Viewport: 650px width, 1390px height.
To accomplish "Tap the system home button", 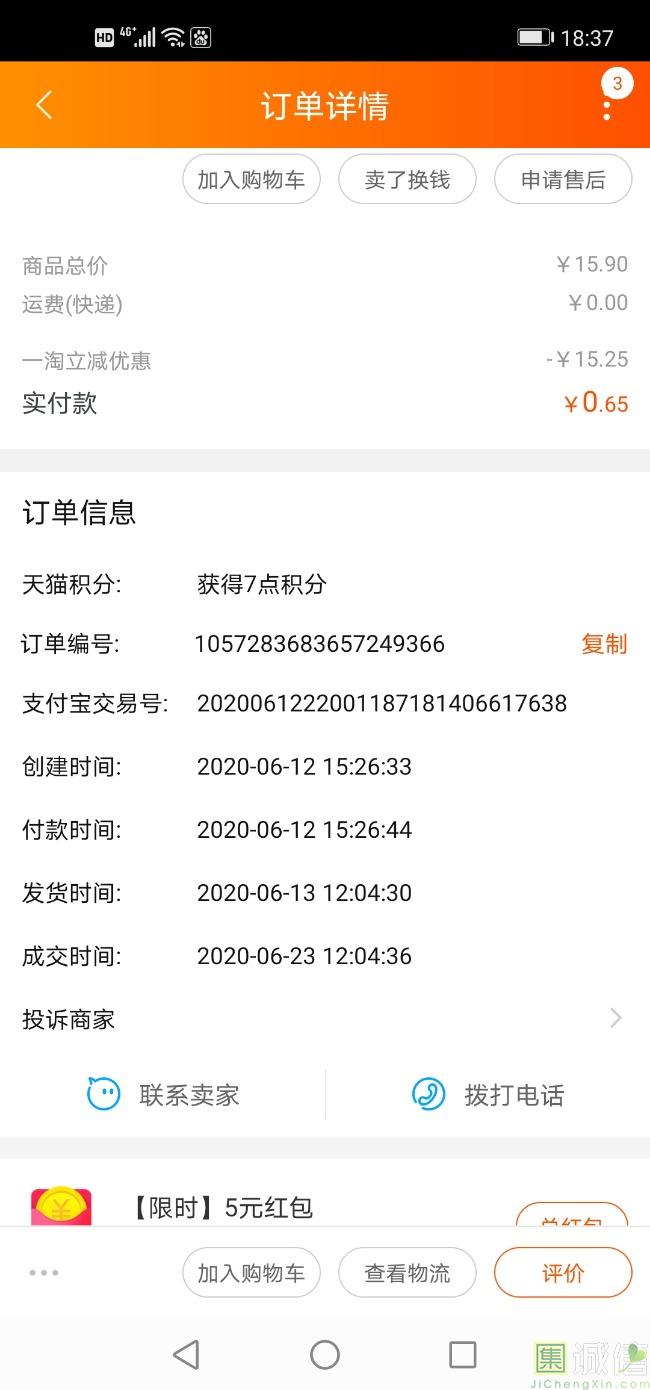I will tap(325, 1355).
